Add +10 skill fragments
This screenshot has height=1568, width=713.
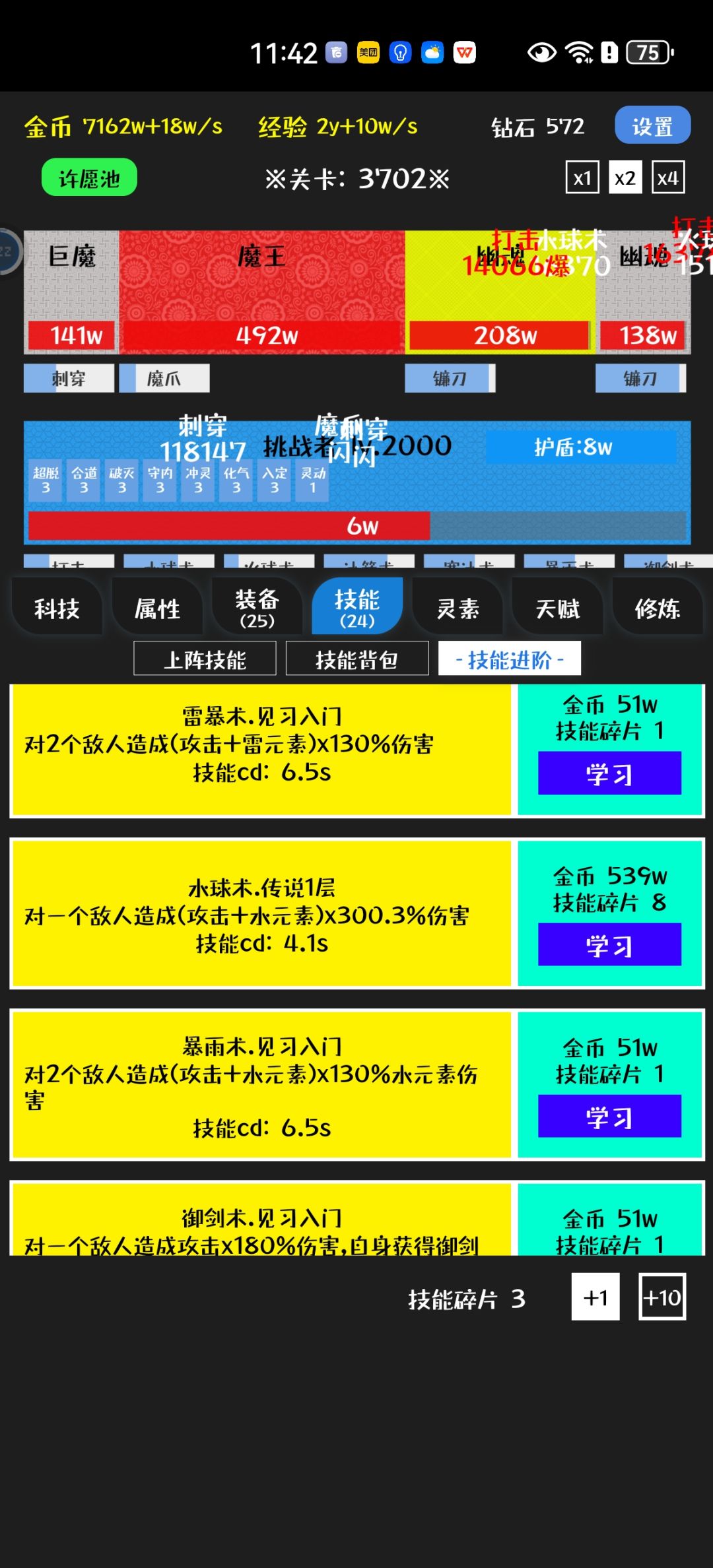(662, 1297)
